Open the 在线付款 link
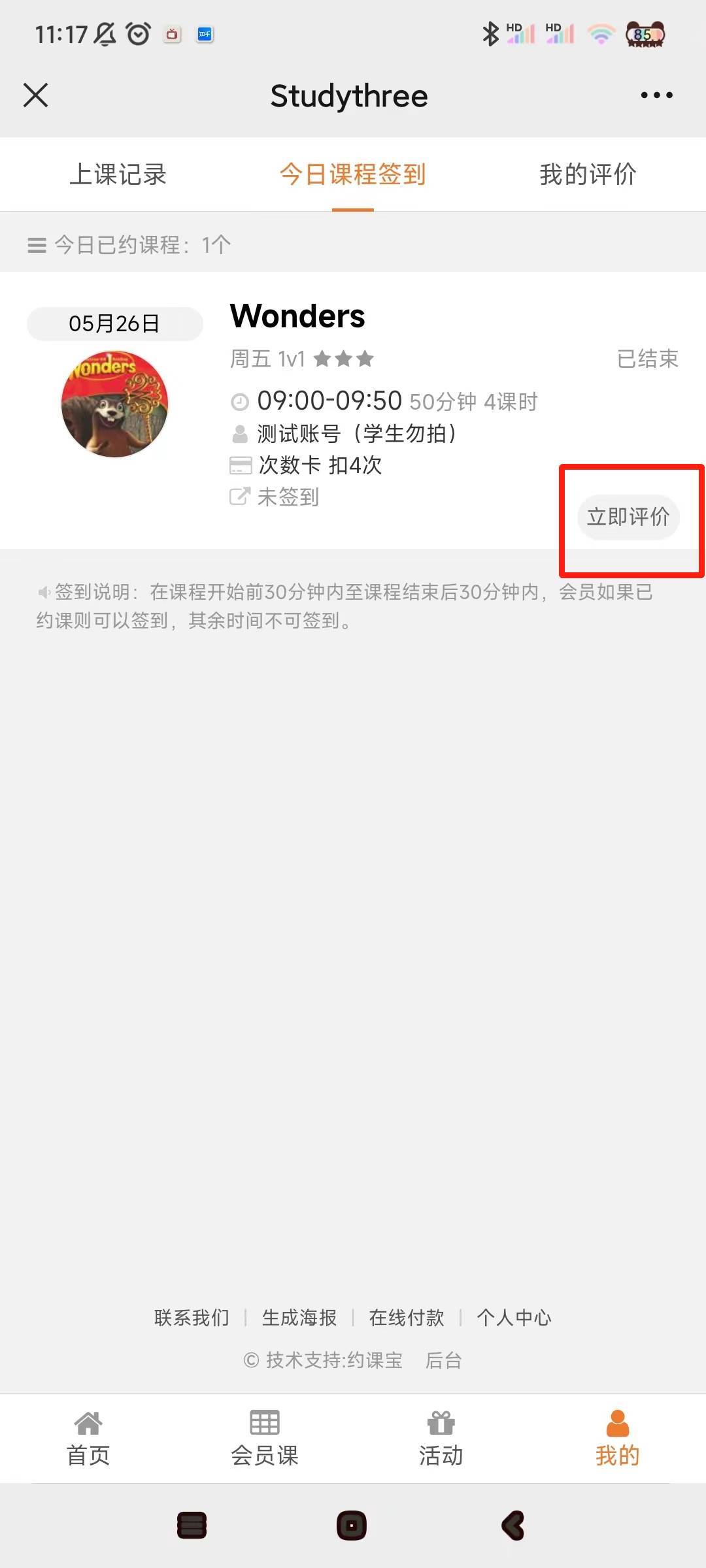 coord(407,1318)
